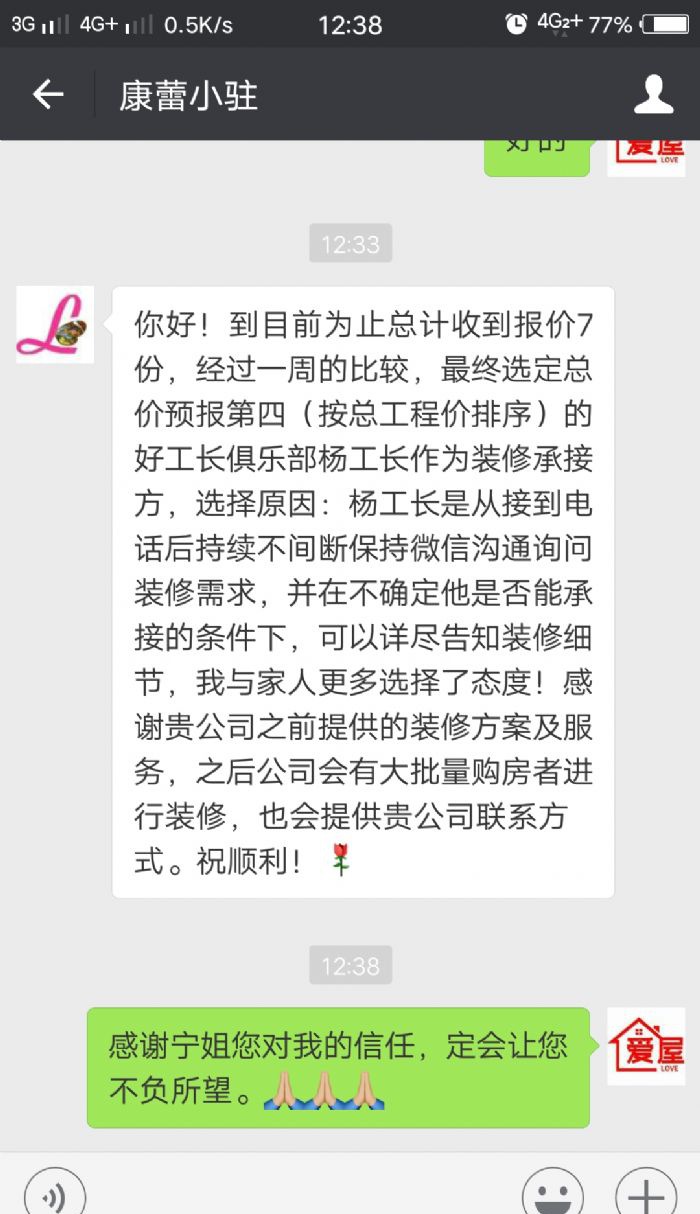Tap the 爱屋 avatar beside 感谢宁姐 message
Image resolution: width=700 pixels, height=1214 pixels.
click(646, 1047)
